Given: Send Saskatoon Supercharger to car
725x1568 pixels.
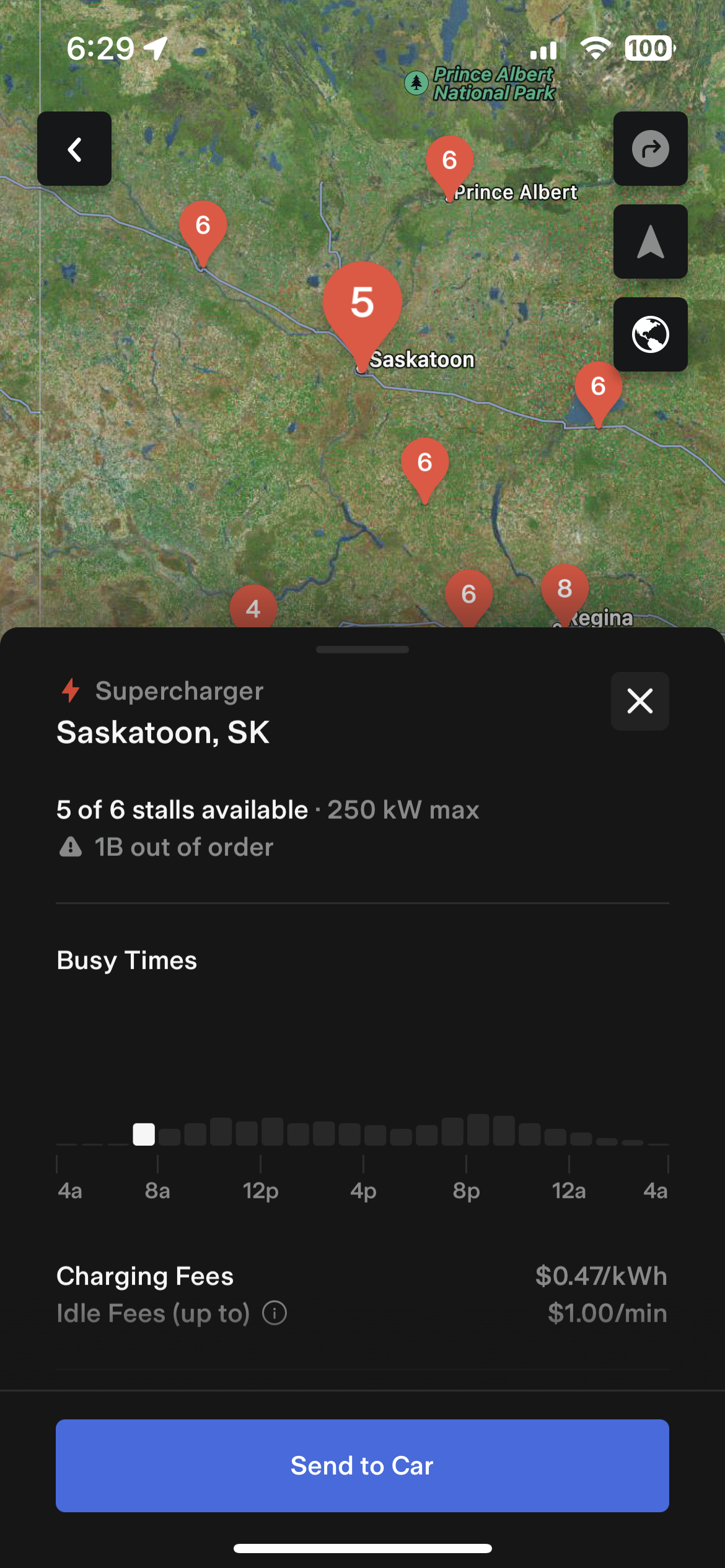Looking at the screenshot, I should click(362, 1465).
